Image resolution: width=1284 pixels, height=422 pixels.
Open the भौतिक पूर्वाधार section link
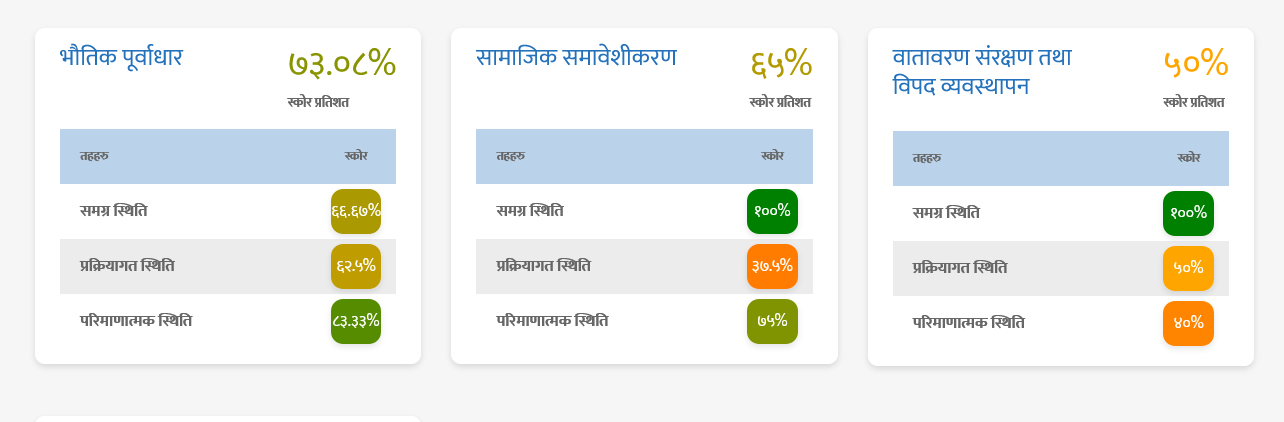121,58
